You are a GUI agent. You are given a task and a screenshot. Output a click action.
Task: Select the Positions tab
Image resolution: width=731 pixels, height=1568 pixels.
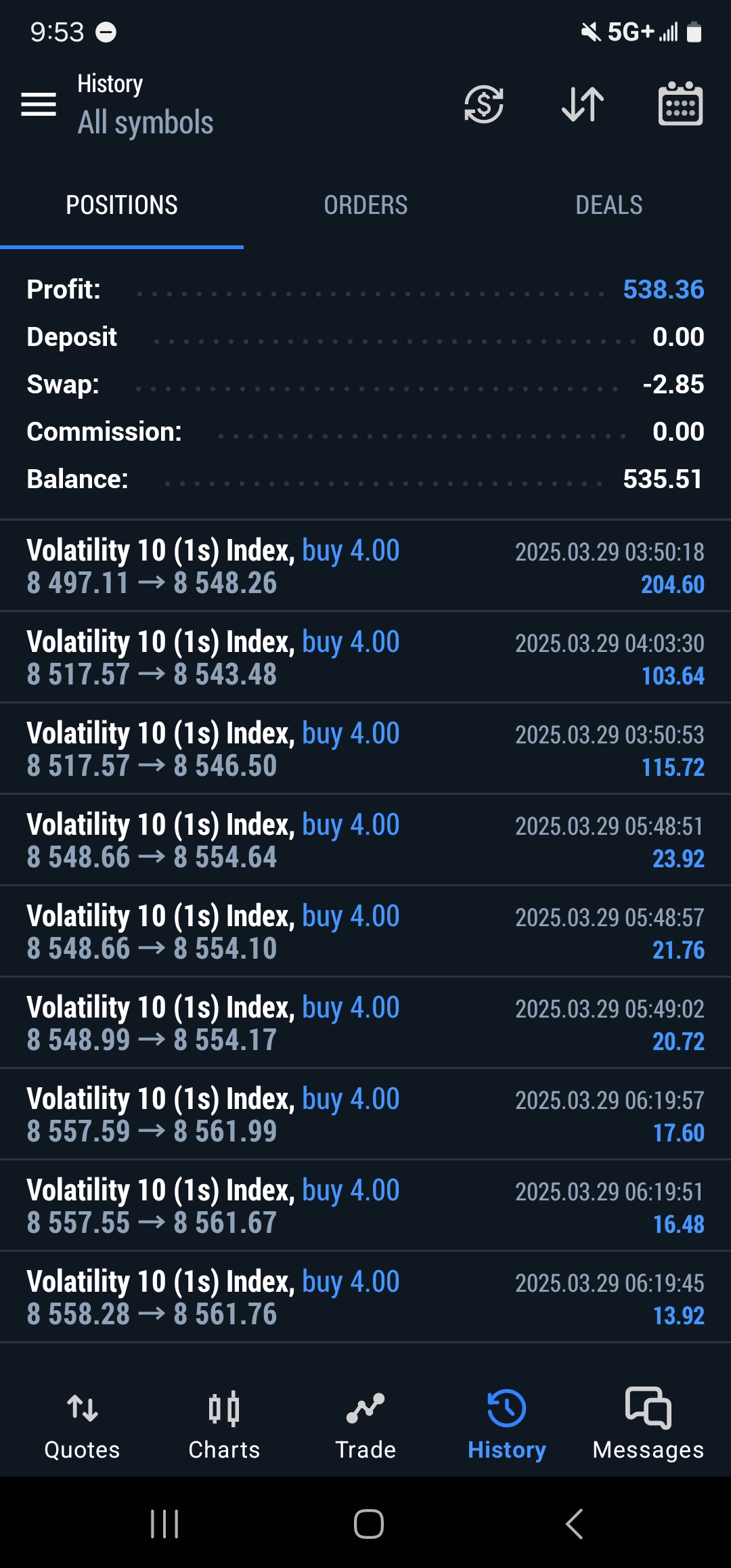pos(122,205)
